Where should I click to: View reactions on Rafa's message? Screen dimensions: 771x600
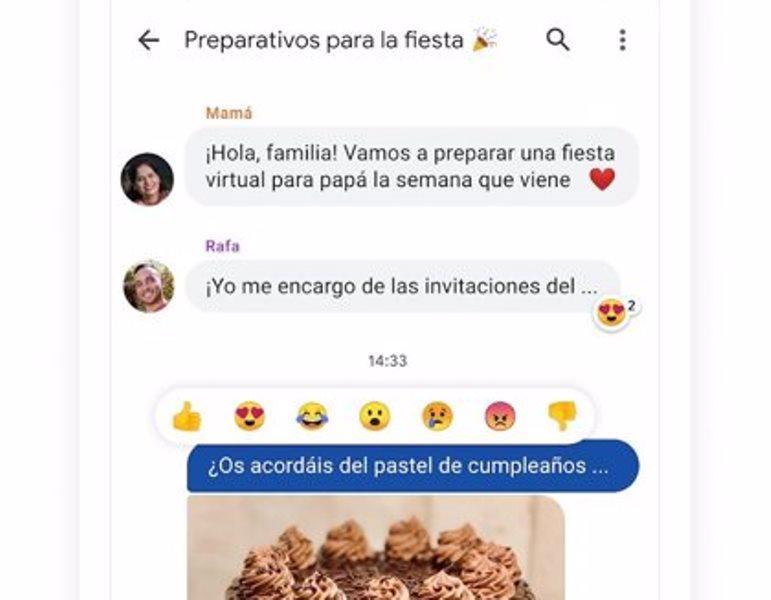(x=615, y=313)
